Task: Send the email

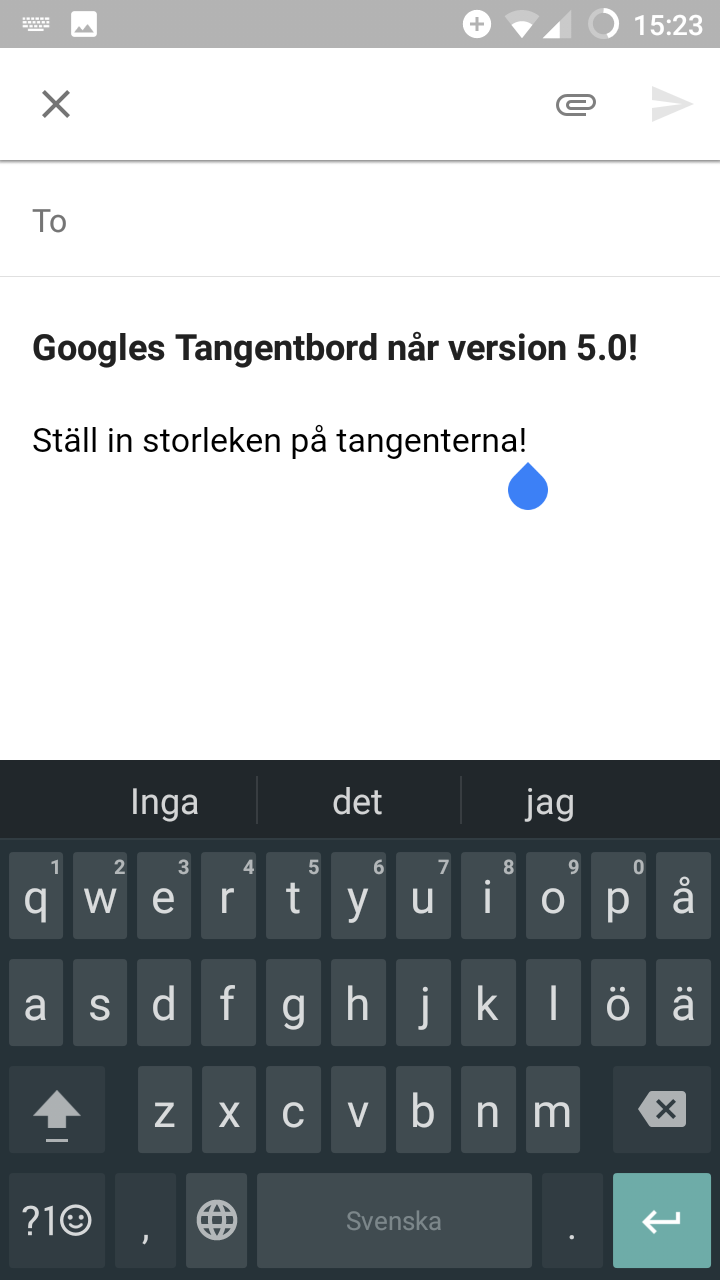Action: click(x=671, y=104)
